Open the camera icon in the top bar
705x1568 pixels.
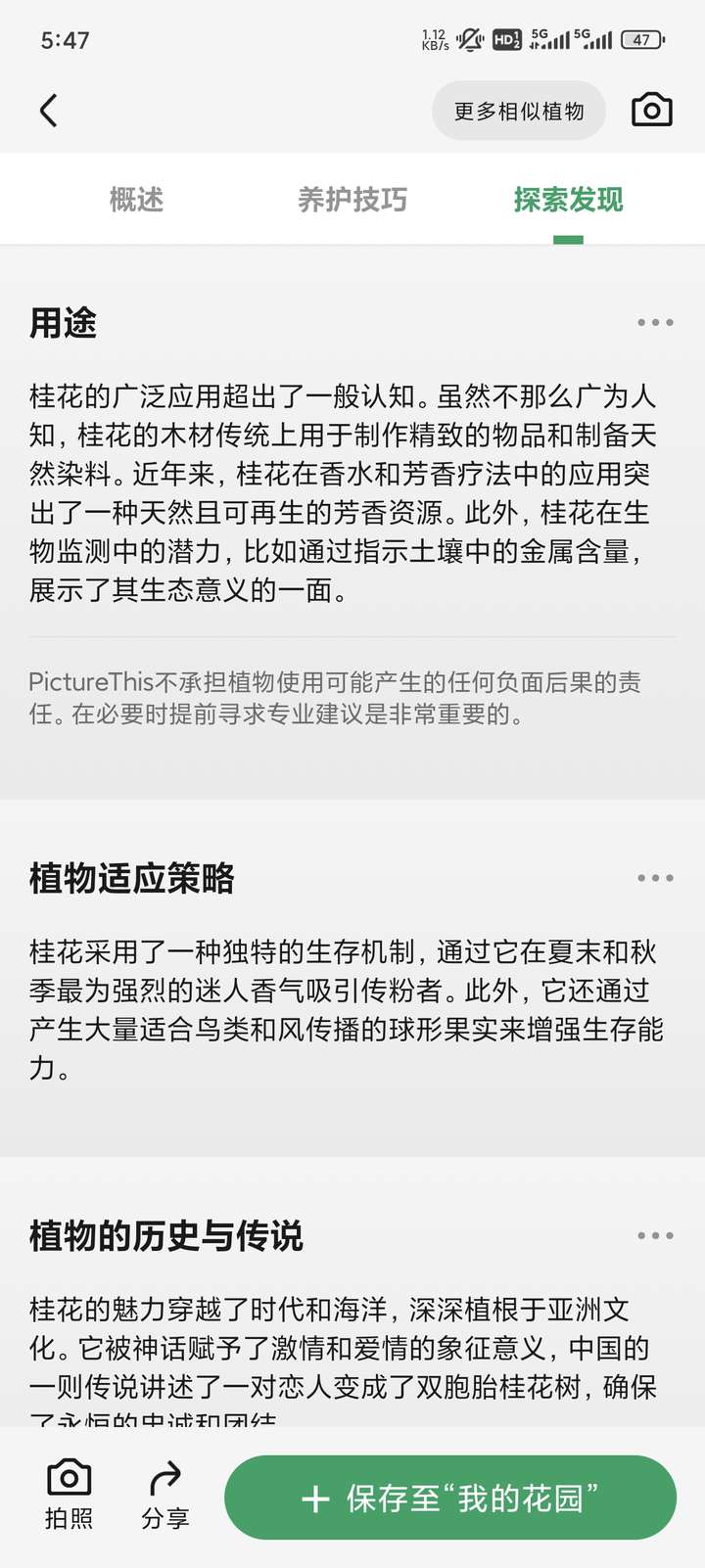(x=651, y=111)
